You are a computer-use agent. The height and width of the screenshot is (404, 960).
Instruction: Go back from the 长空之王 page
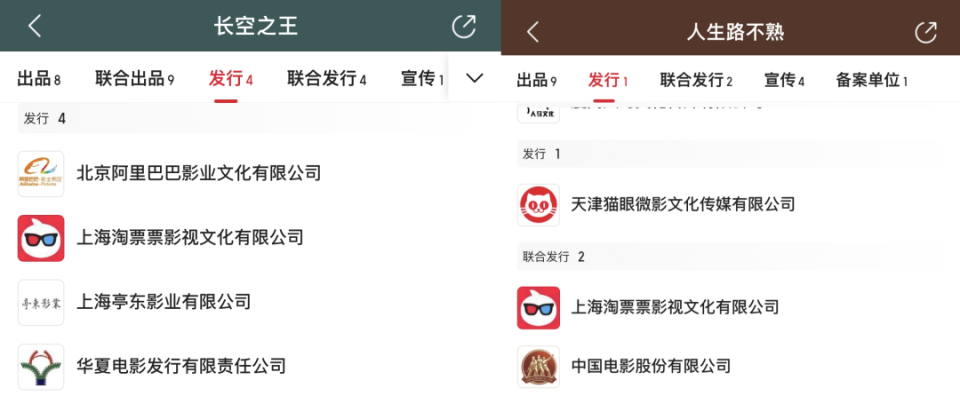[34, 26]
